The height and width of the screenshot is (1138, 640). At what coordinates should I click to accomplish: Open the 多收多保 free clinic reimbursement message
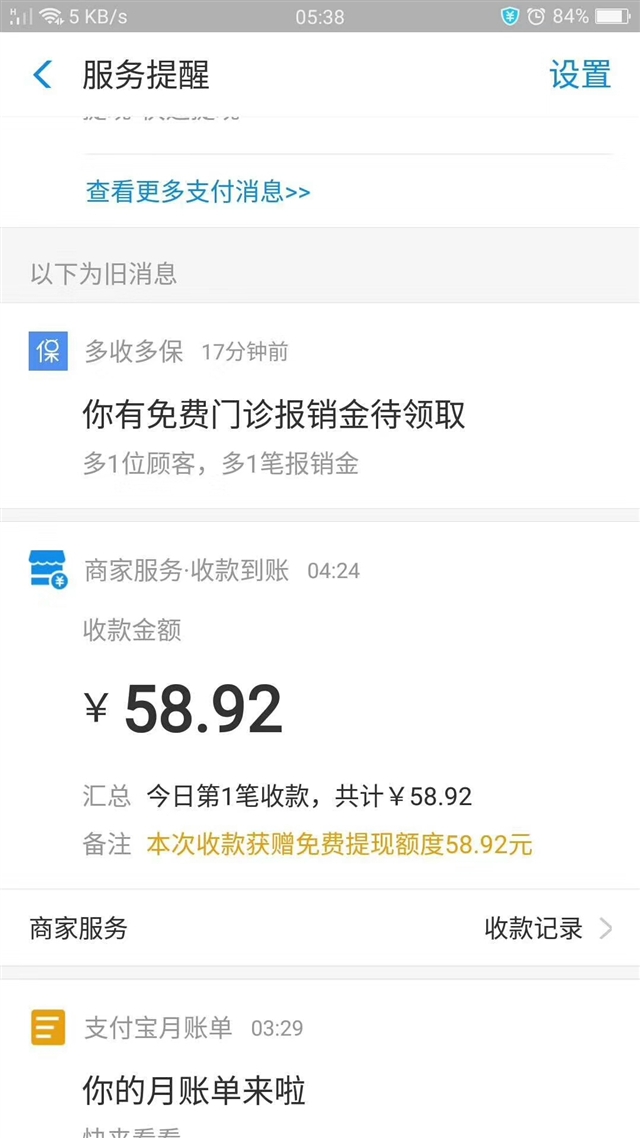(x=320, y=406)
